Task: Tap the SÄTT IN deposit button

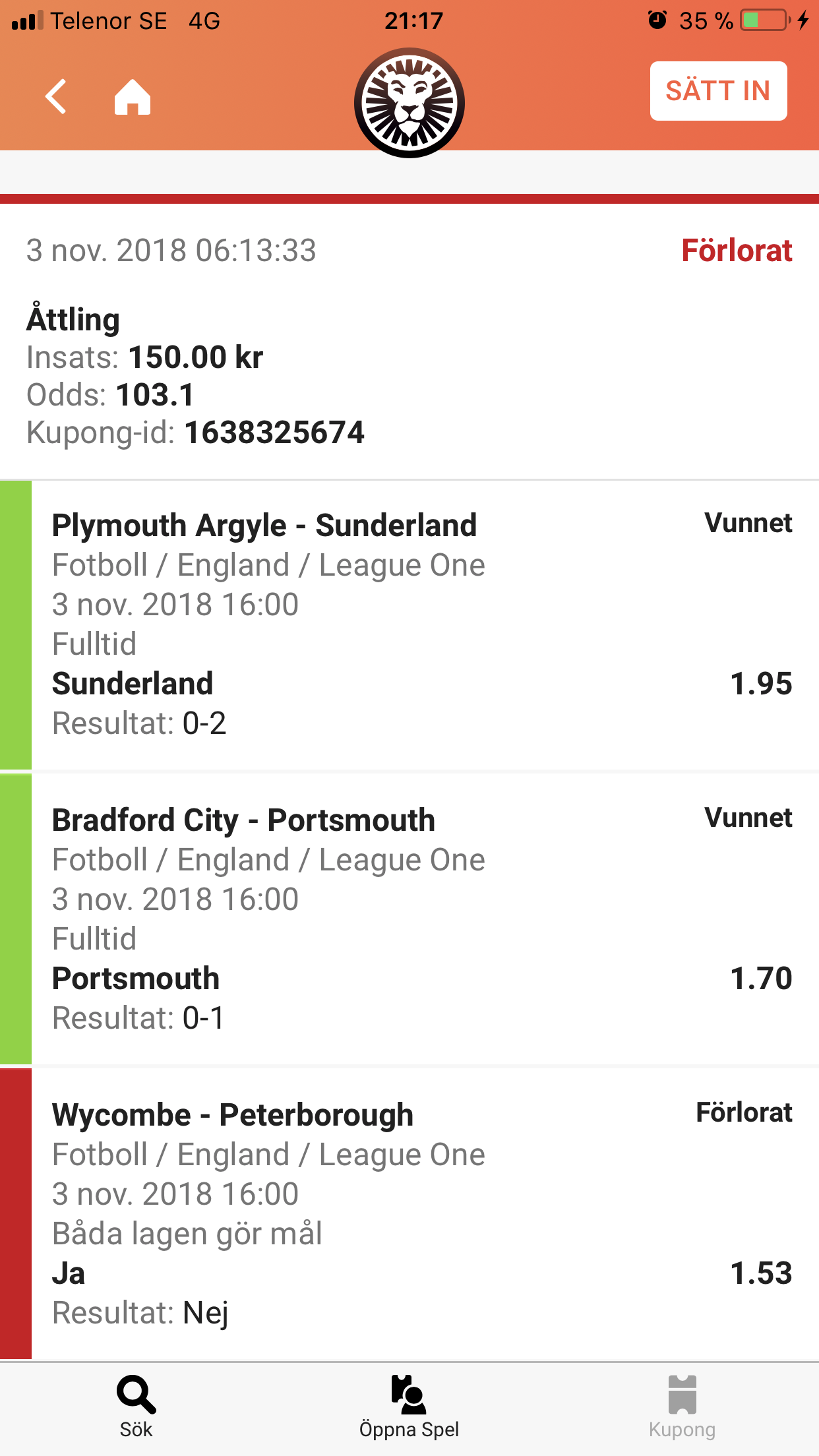Action: 718,91
